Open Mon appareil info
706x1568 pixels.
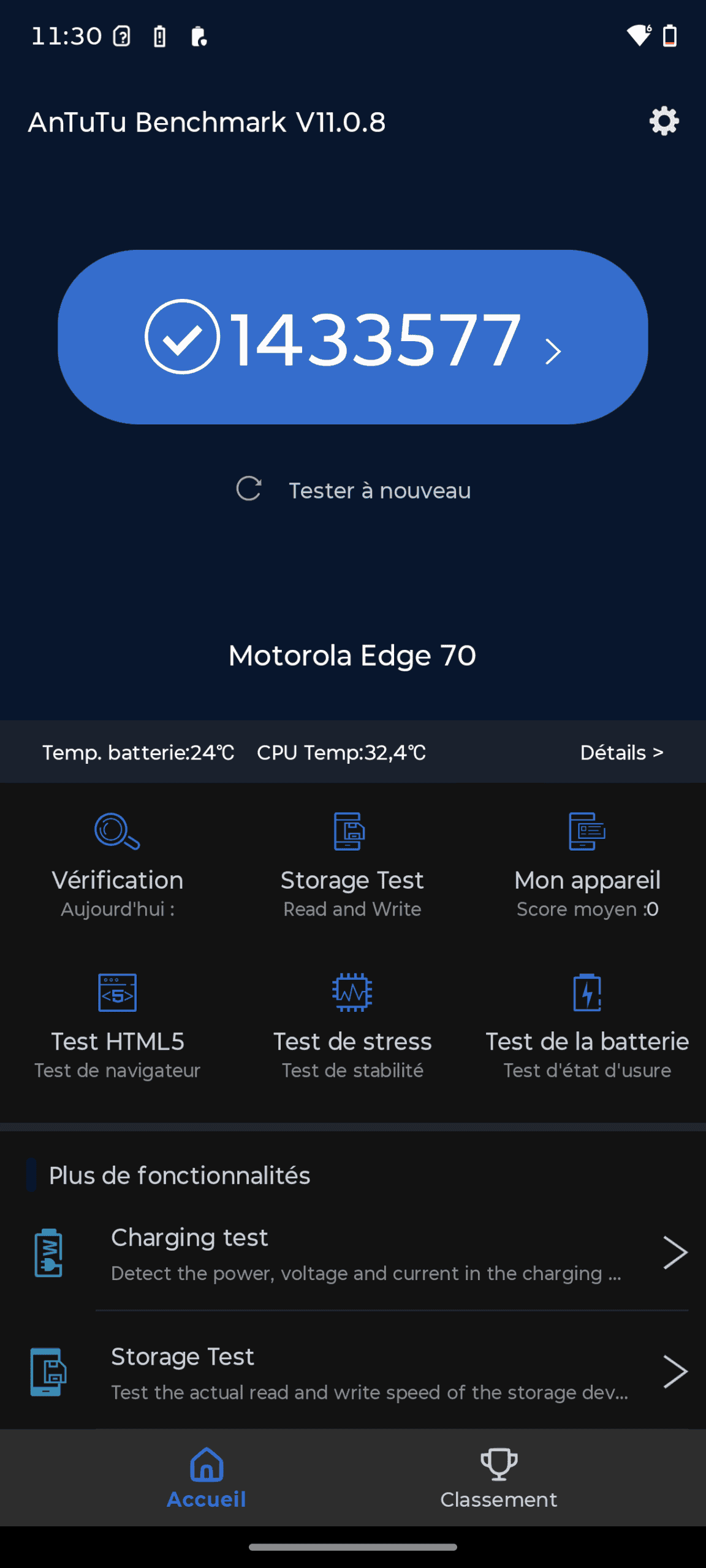point(587,864)
